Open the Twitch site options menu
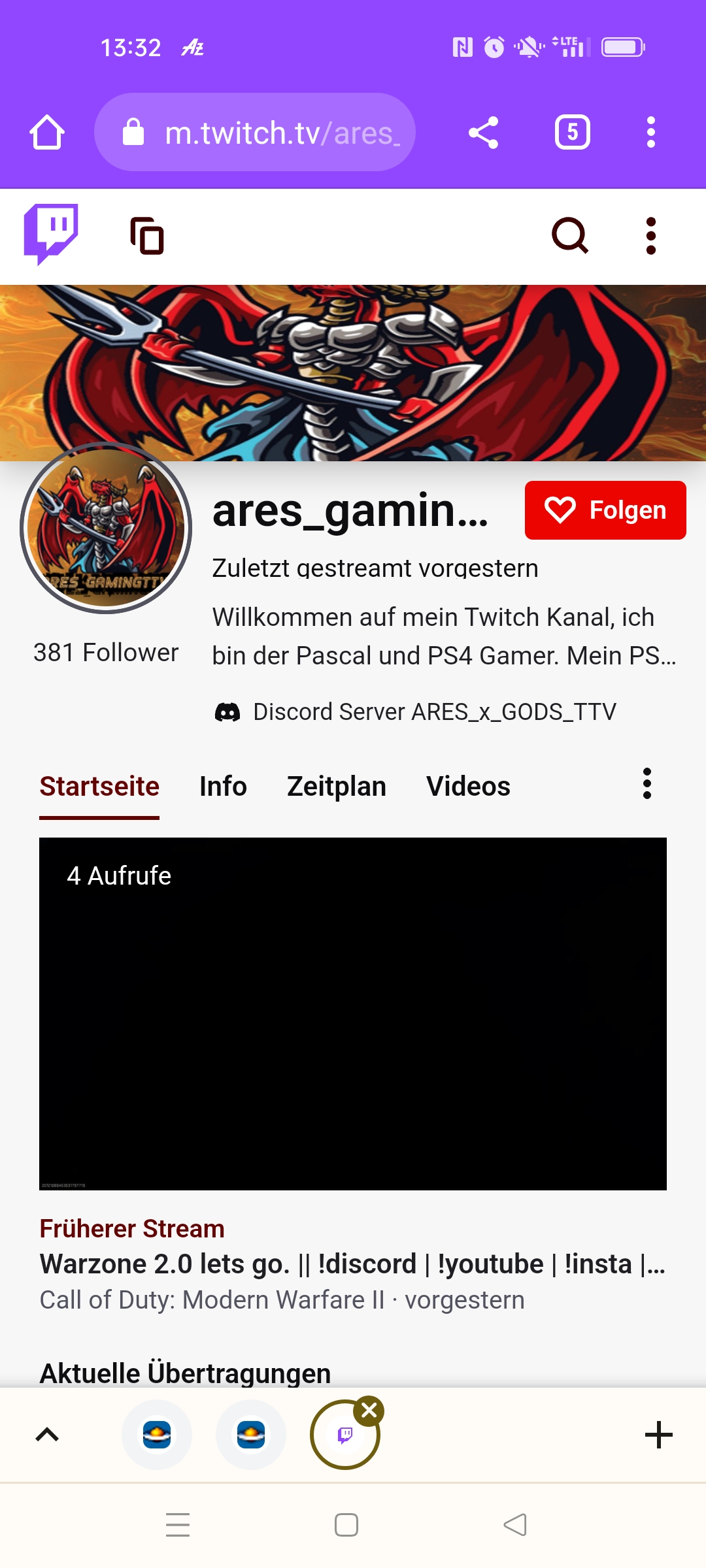This screenshot has height=1568, width=706. (x=650, y=235)
